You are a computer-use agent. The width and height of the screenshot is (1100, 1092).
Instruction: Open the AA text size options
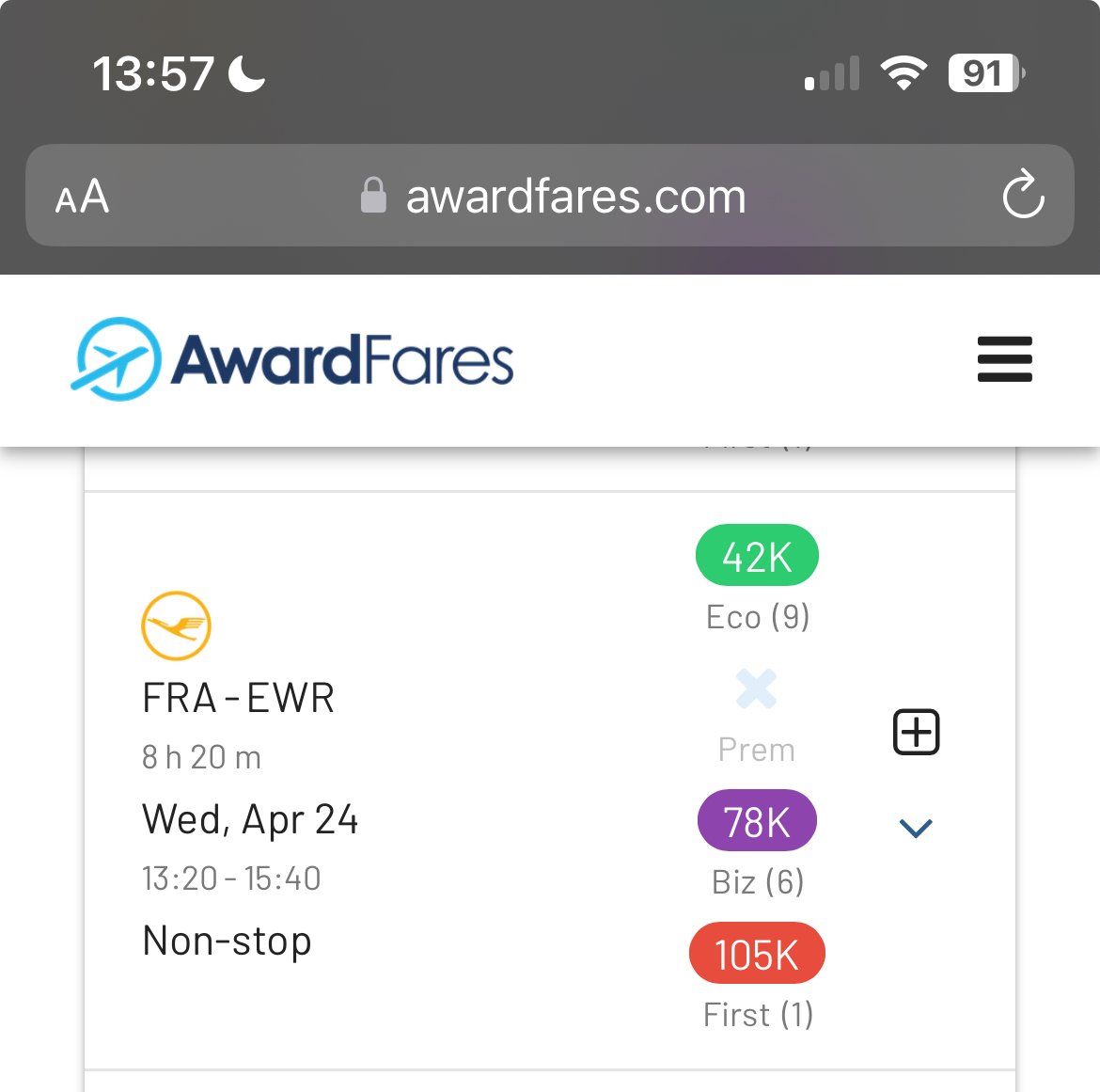(82, 197)
